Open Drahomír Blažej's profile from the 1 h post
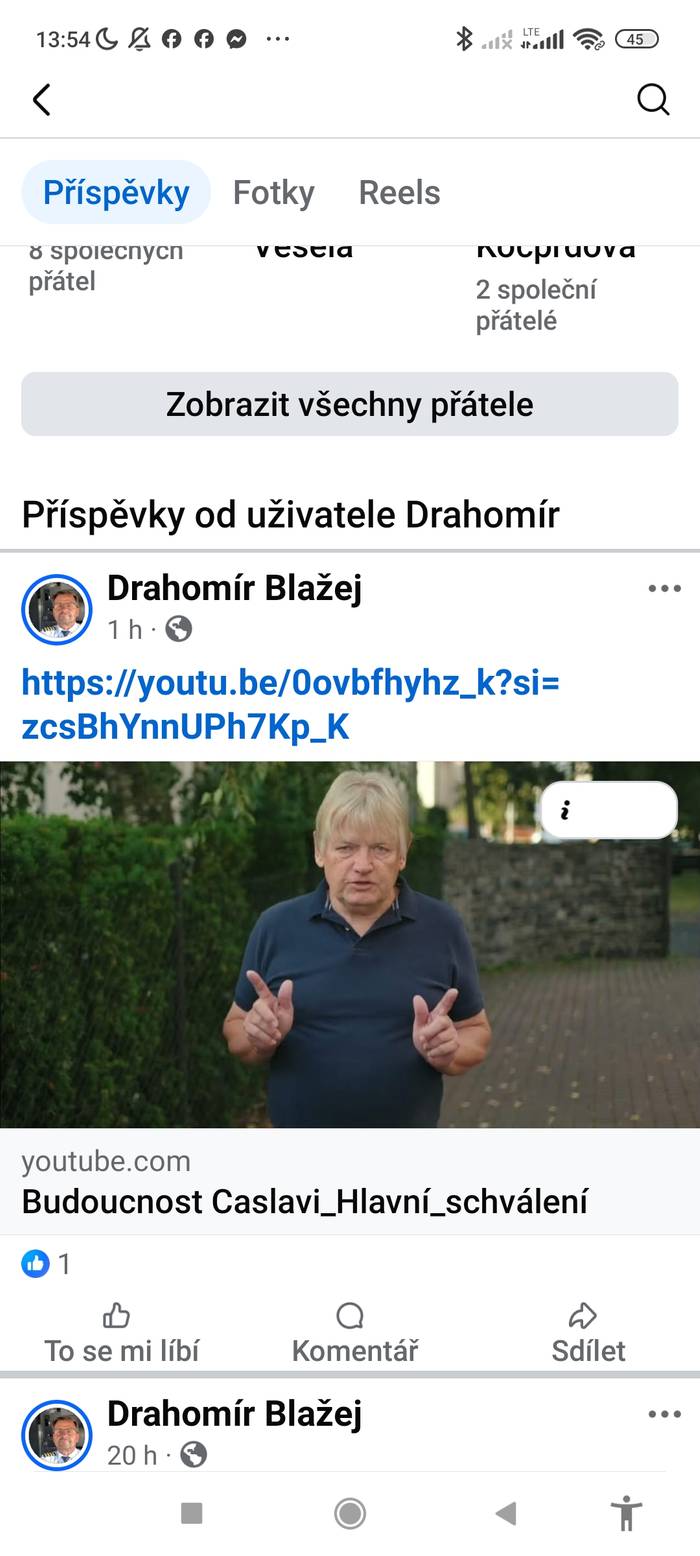The width and height of the screenshot is (700, 1556). tap(234, 588)
